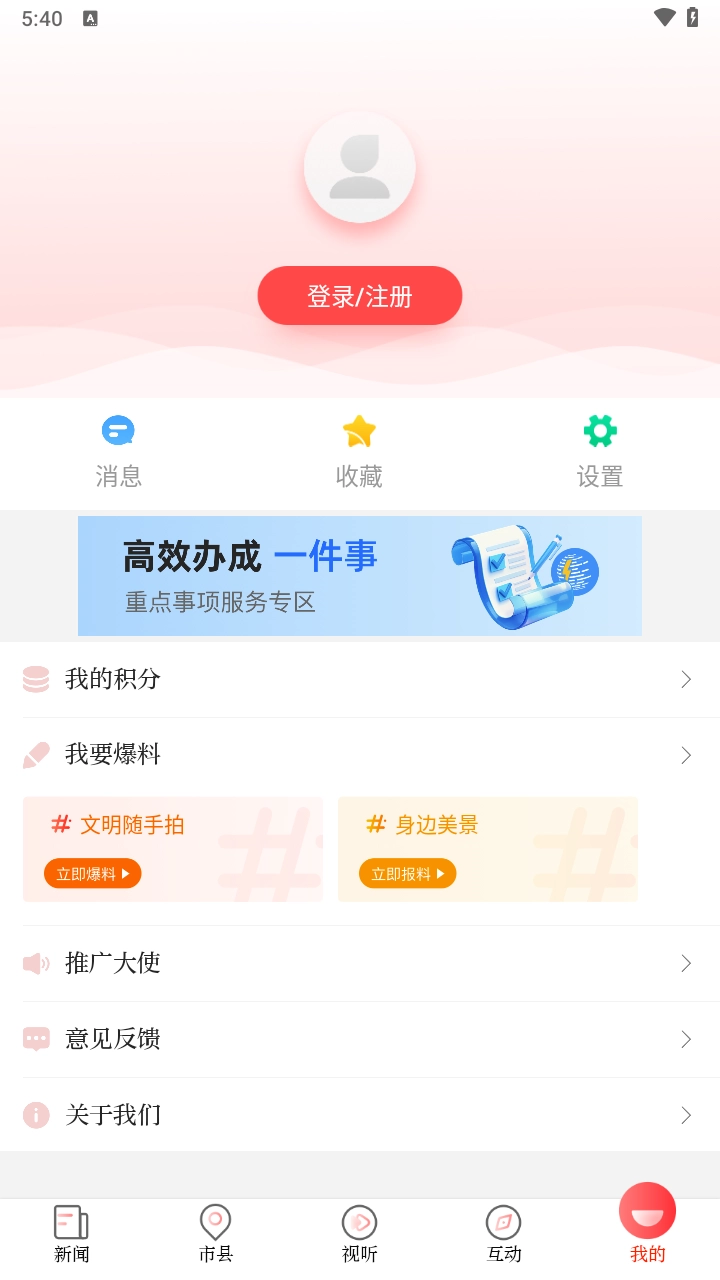This screenshot has height=1280, width=720.
Task: Tap the default profile avatar
Action: pyautogui.click(x=360, y=167)
